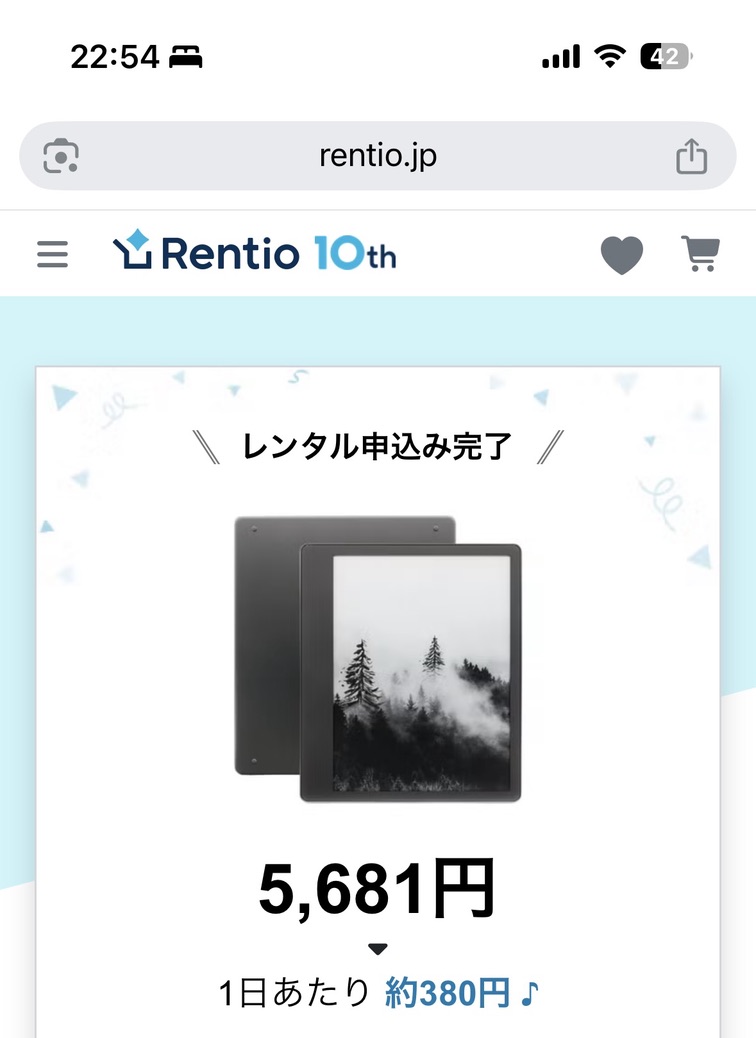Open the shopping cart

click(x=700, y=254)
